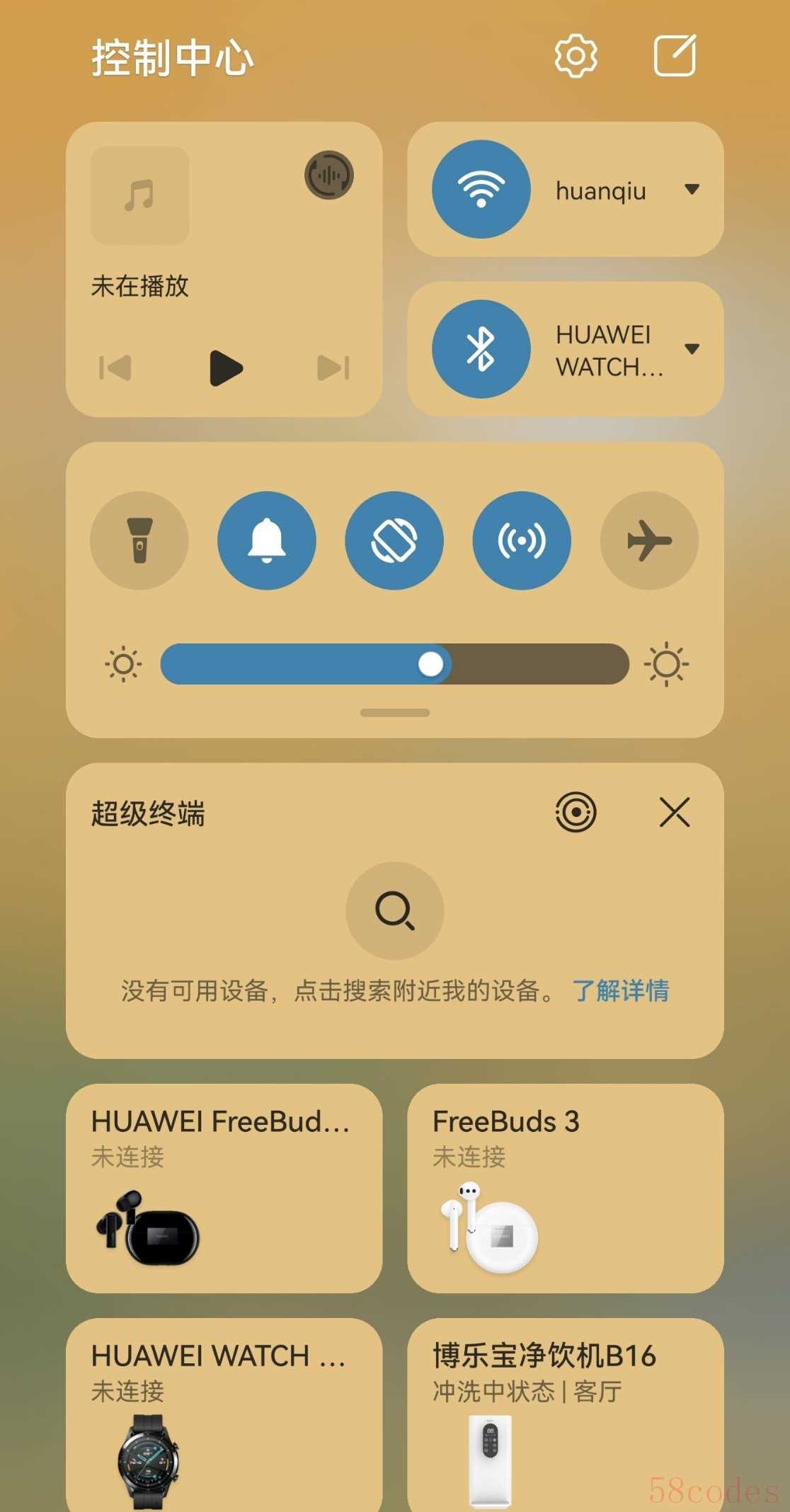Edit the control center shortcuts
This screenshot has width=790, height=1512.
pyautogui.click(x=674, y=55)
